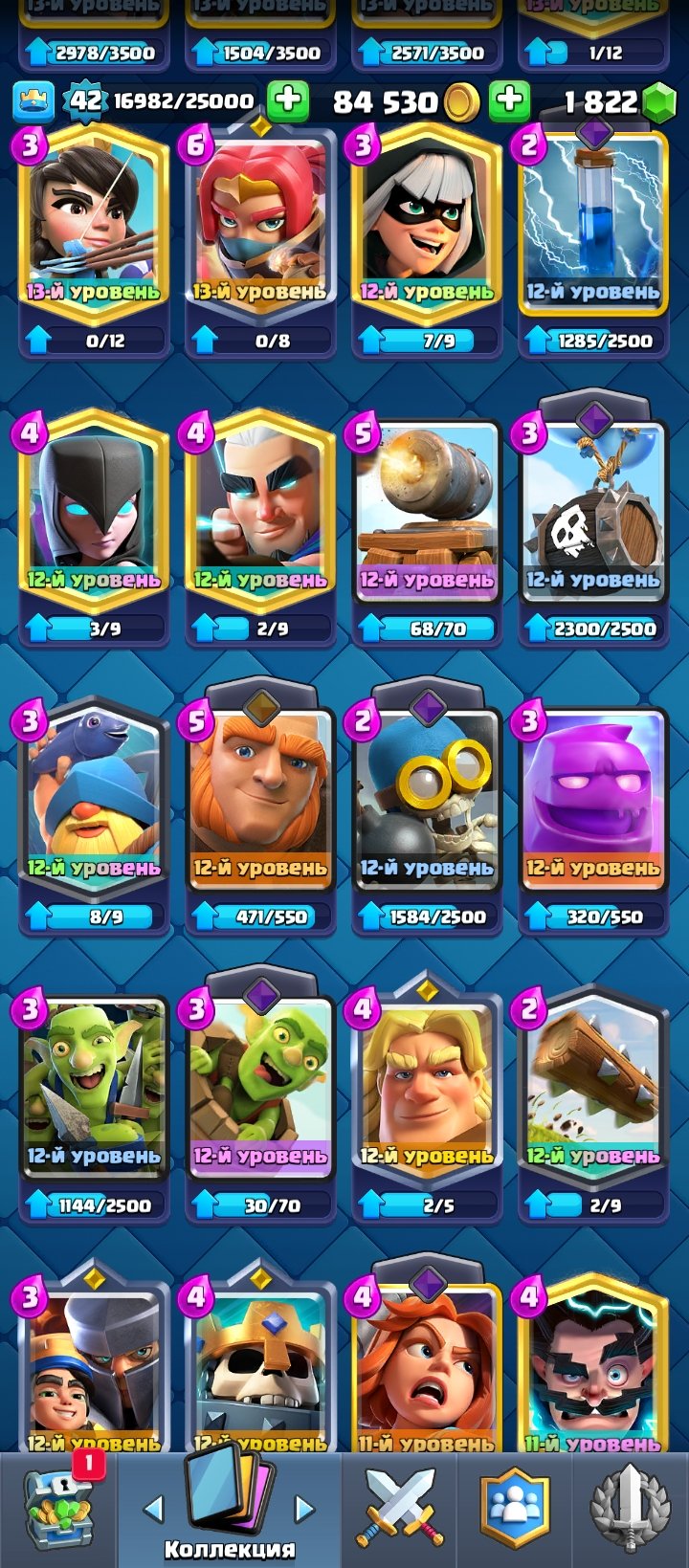Tap the right arrow beside Коллекция
This screenshot has height=1568, width=689.
[x=304, y=1510]
